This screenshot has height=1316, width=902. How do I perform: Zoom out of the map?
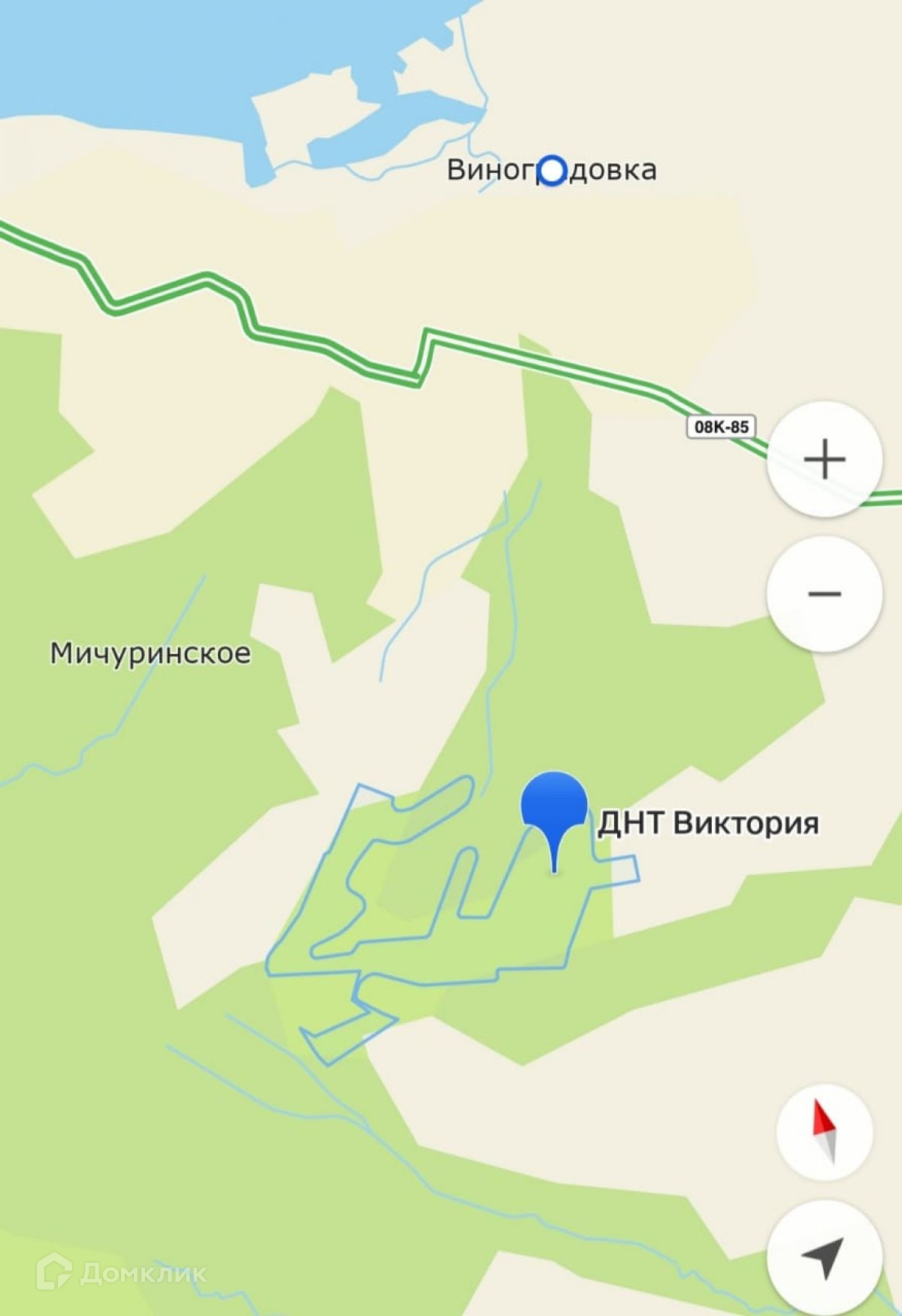click(824, 594)
